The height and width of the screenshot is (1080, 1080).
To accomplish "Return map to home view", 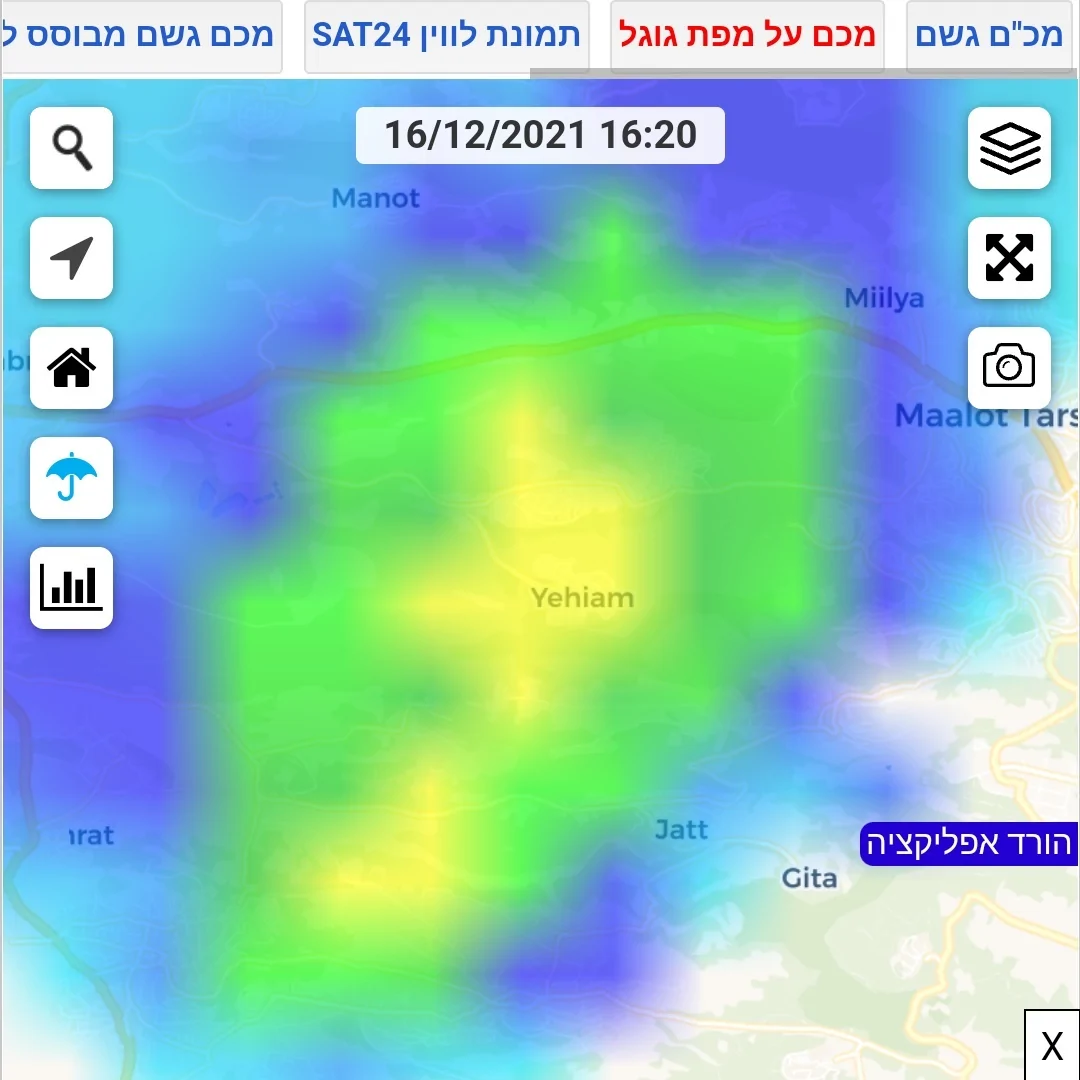I will click(71, 368).
